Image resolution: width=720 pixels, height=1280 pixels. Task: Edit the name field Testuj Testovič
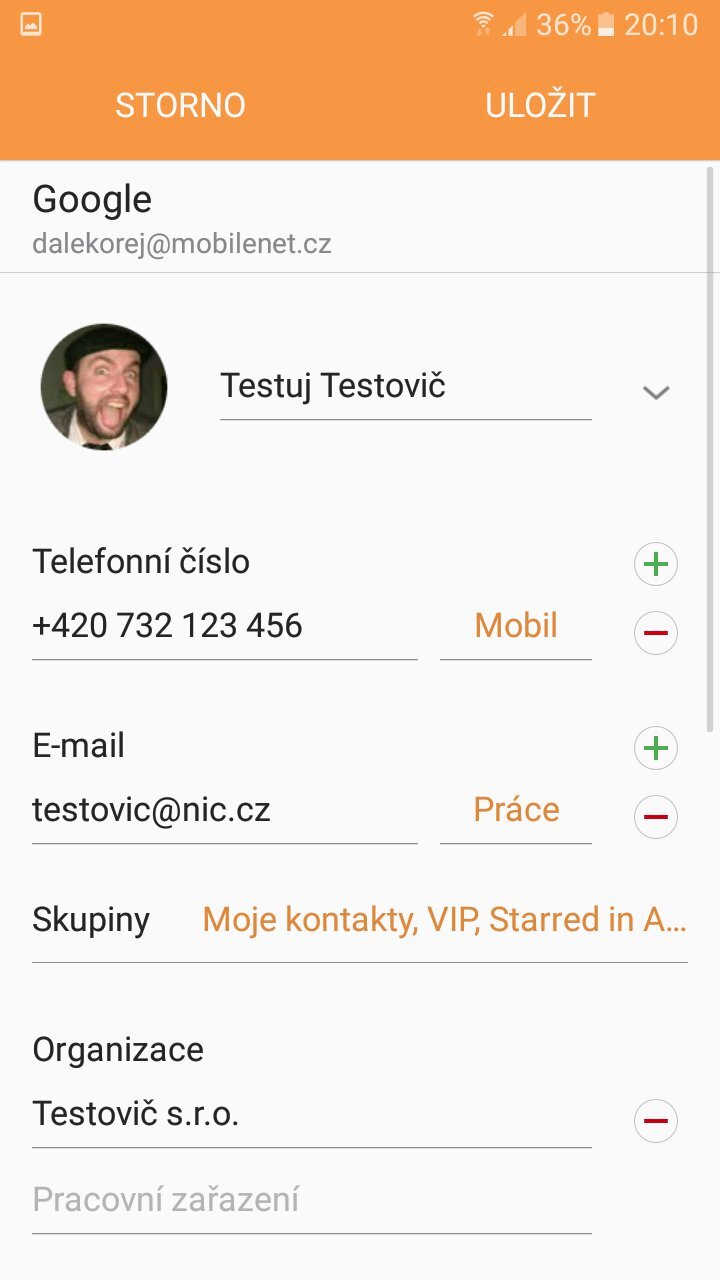pyautogui.click(x=405, y=386)
